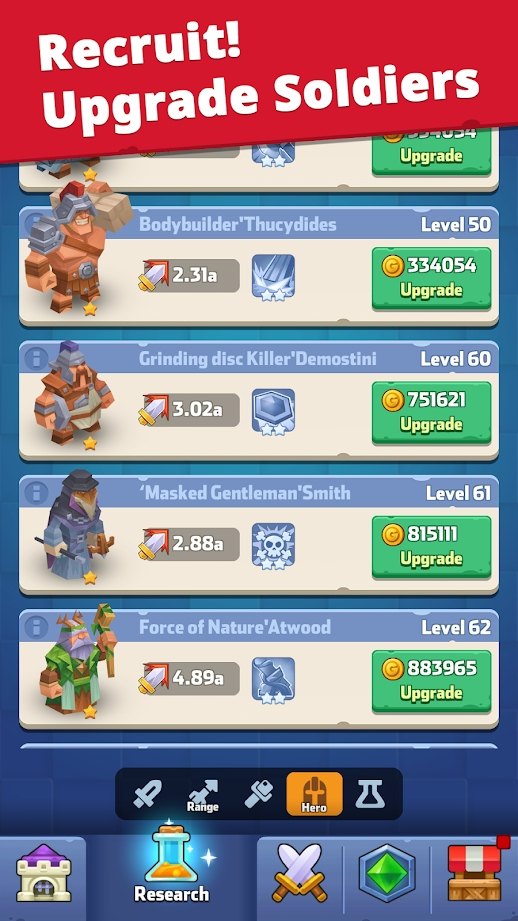Image resolution: width=518 pixels, height=921 pixels.
Task: View shield skill of Grinding disc Killer'Demostini
Action: point(274,411)
